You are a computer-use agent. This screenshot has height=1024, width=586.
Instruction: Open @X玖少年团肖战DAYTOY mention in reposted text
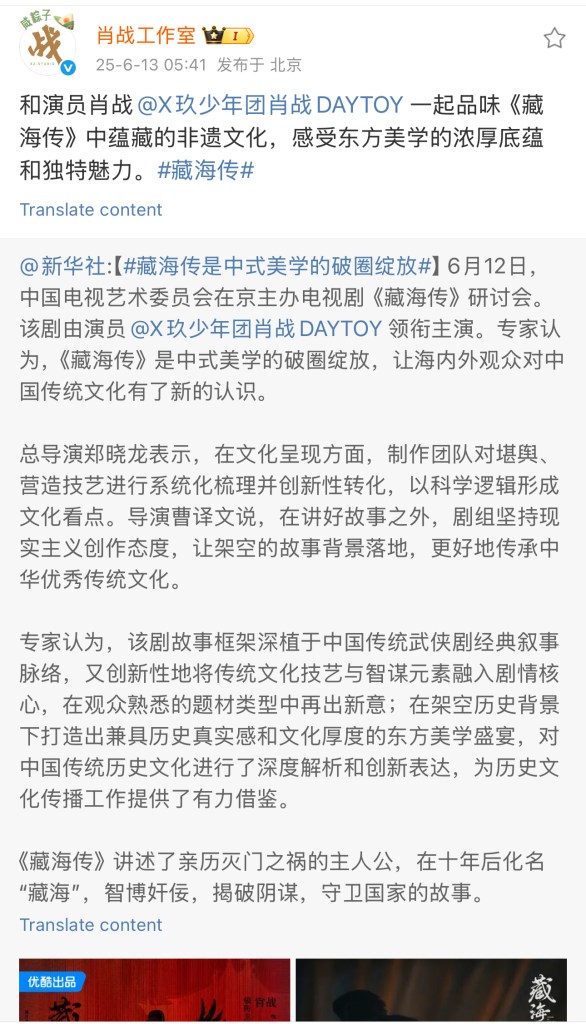[x=256, y=328]
